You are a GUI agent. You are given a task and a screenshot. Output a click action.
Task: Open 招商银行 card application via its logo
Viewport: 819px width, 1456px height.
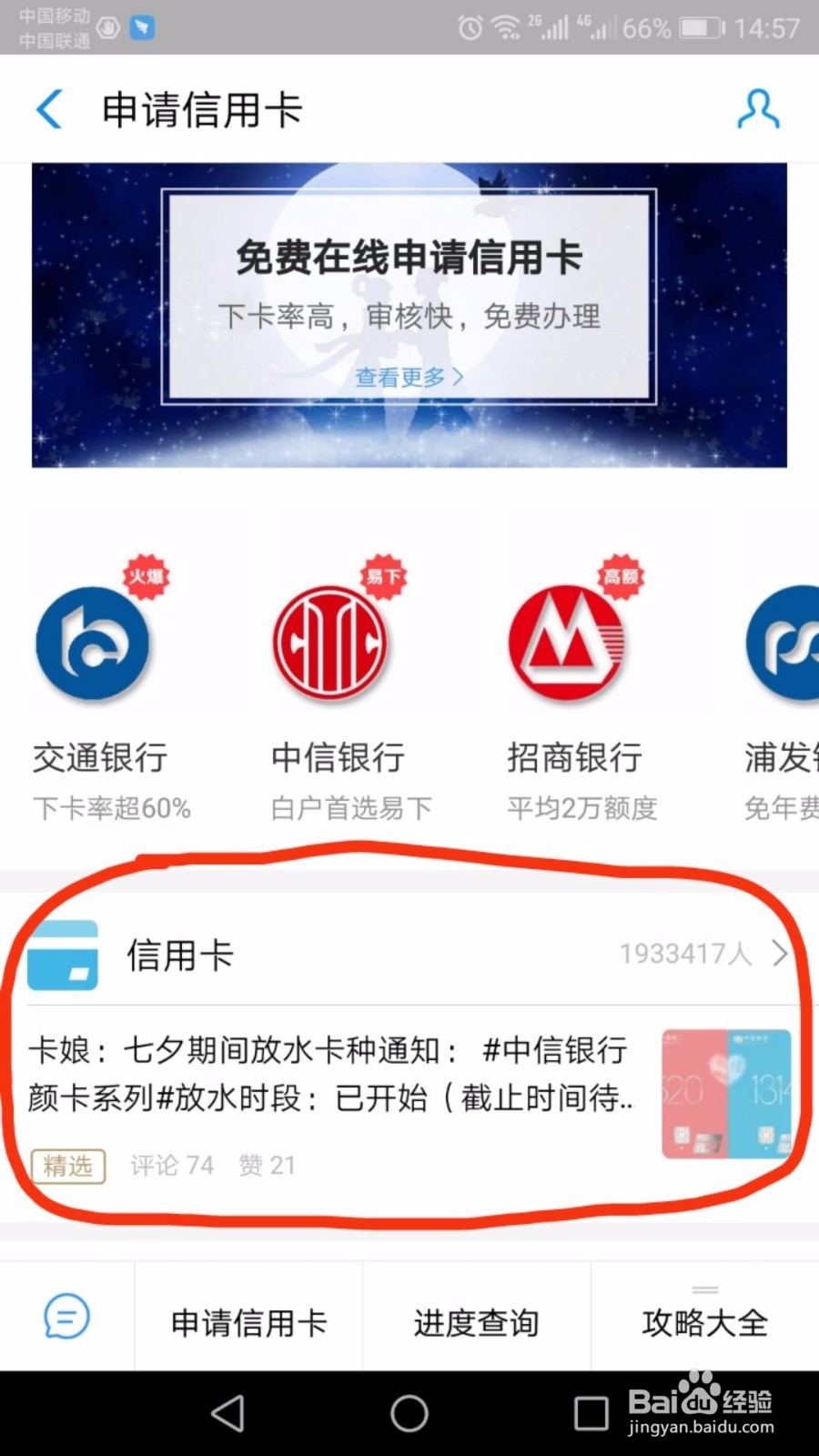[x=569, y=642]
